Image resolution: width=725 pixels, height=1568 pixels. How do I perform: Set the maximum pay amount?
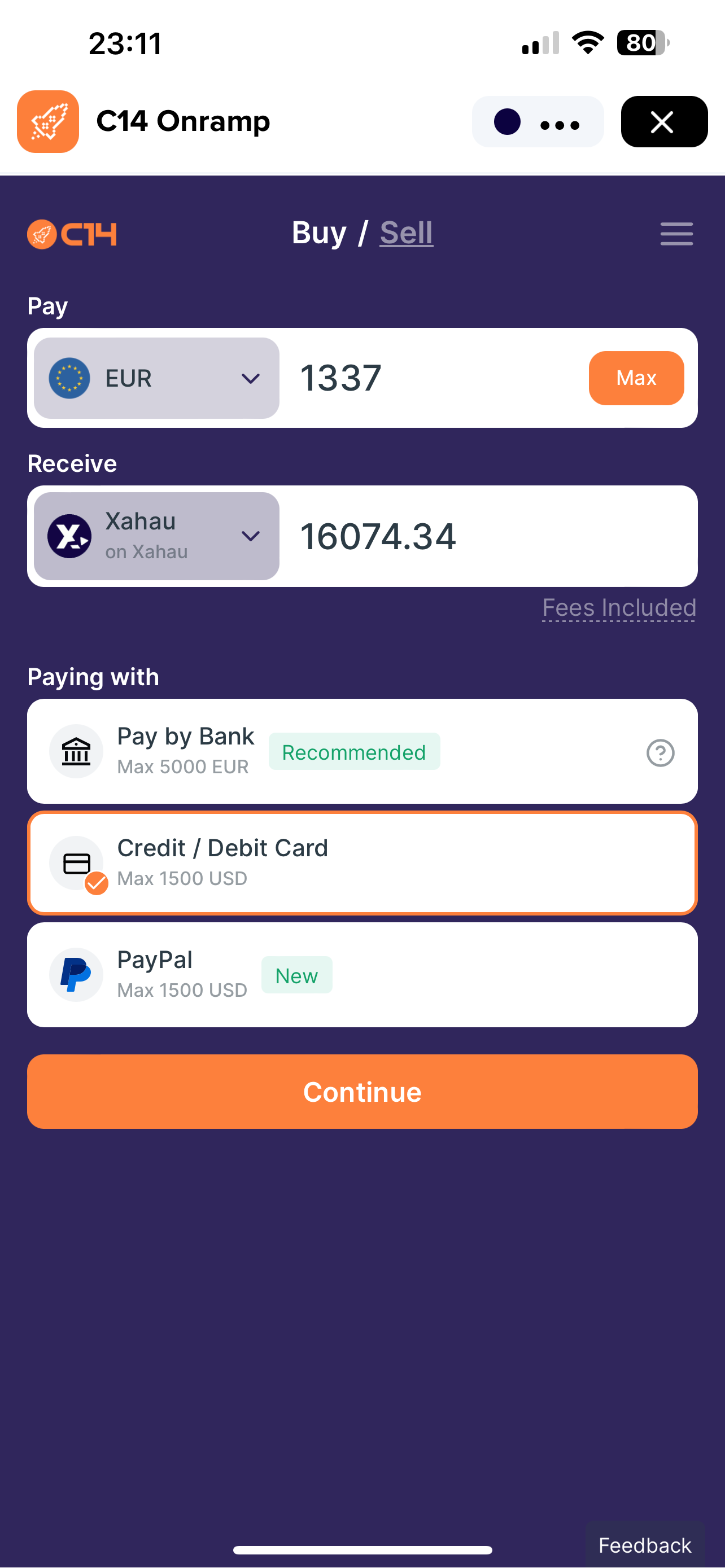tap(636, 378)
